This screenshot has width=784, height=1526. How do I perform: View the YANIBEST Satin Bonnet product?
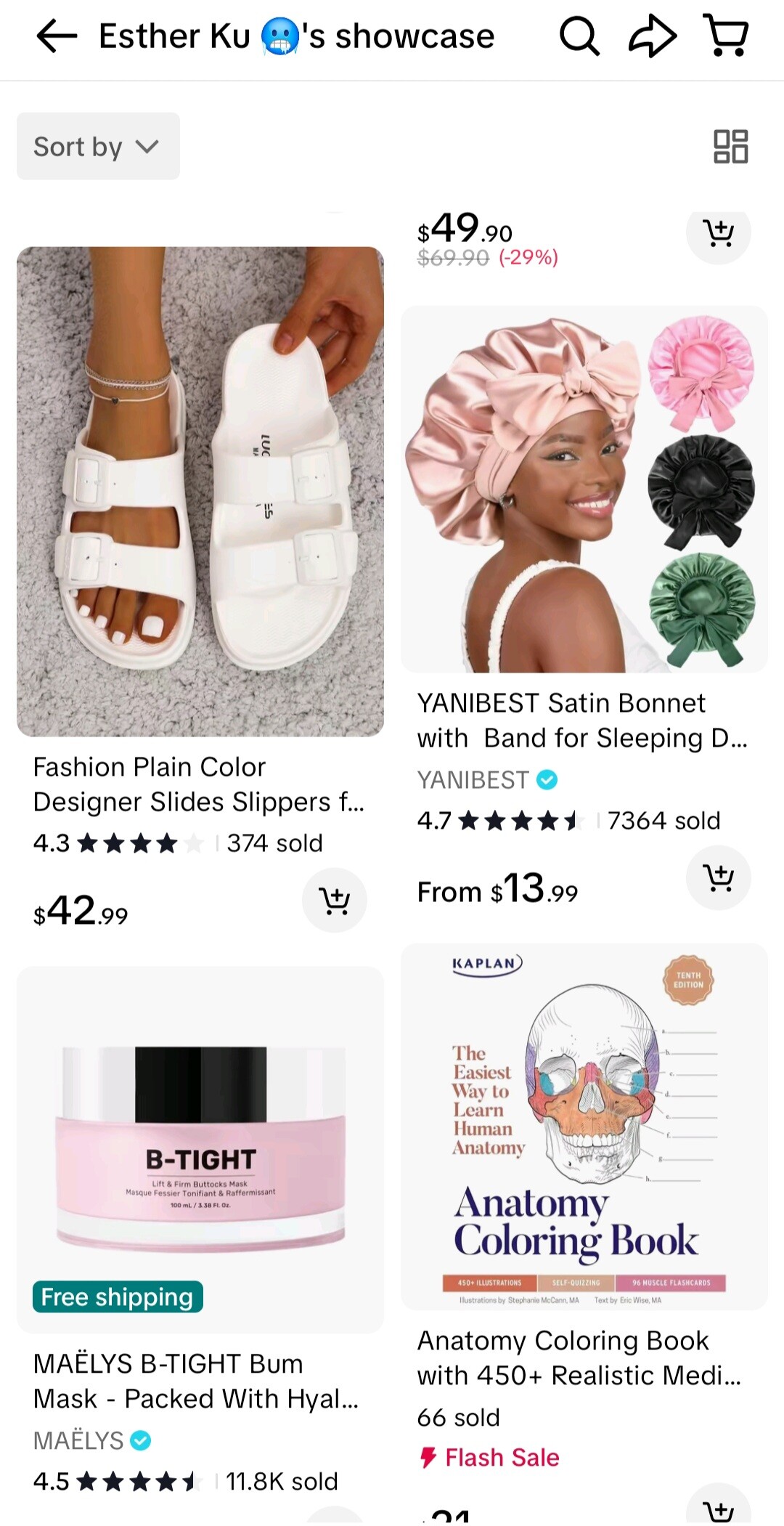click(584, 489)
